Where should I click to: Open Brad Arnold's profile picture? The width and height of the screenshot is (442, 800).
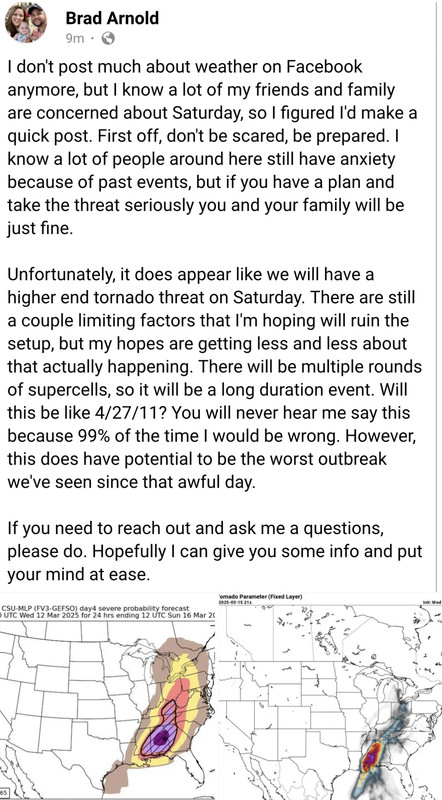click(x=26, y=23)
